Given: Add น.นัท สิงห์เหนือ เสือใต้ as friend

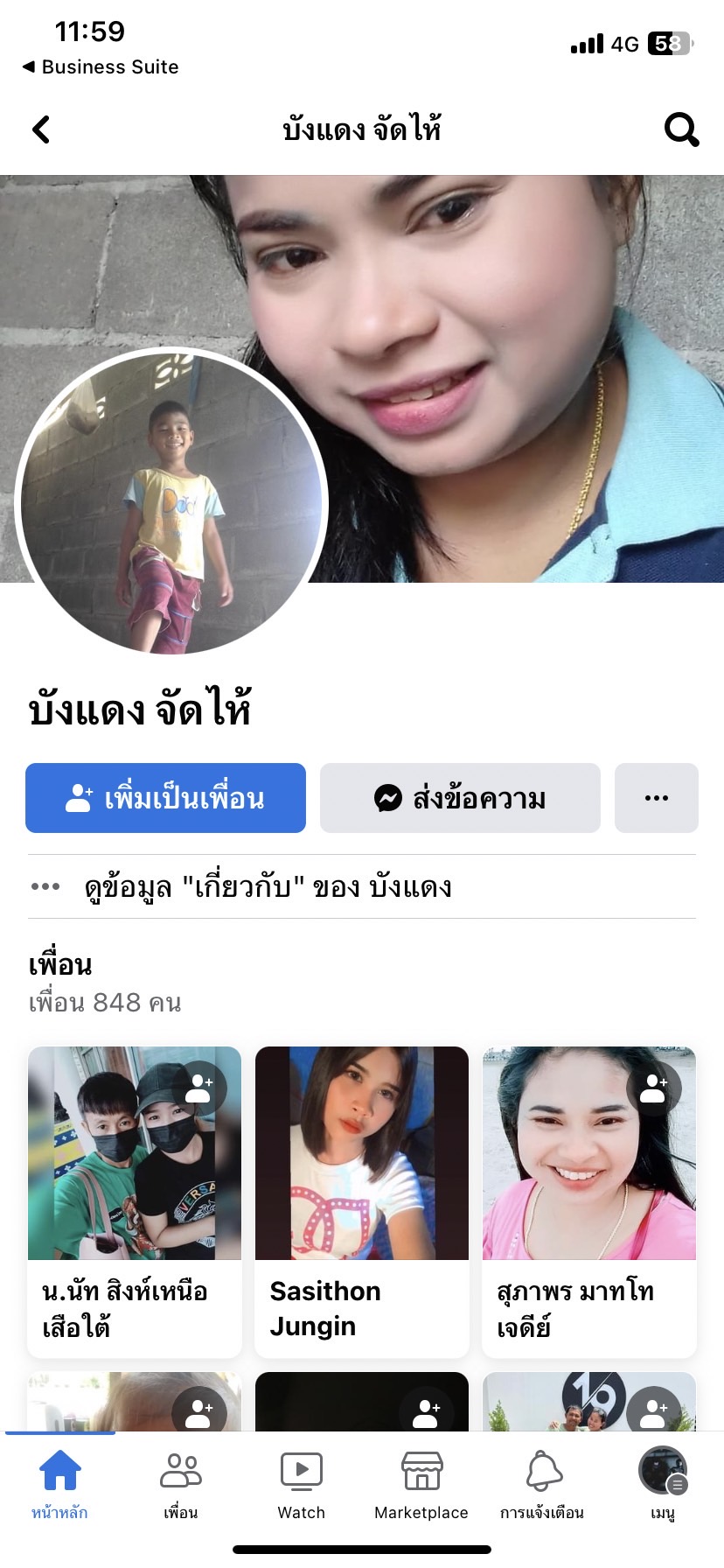Looking at the screenshot, I should click(x=199, y=1088).
